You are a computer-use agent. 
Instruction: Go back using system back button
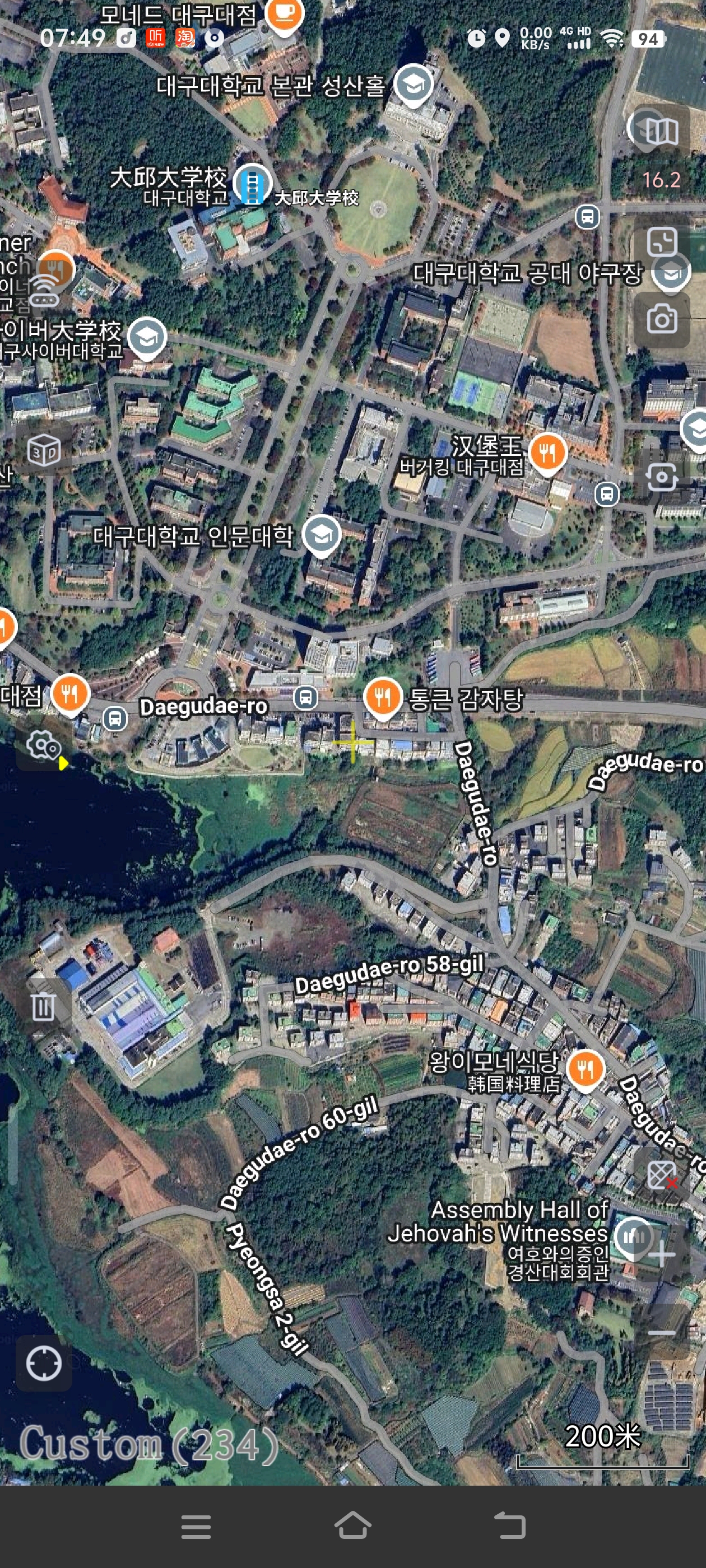(509, 1526)
